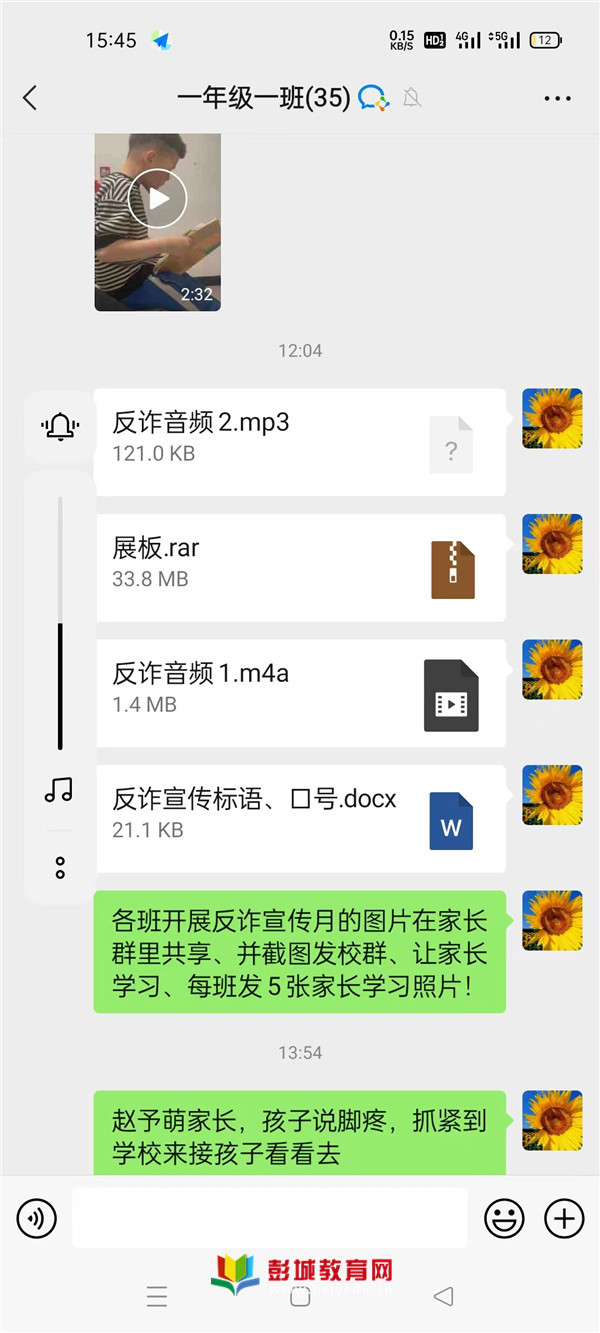The height and width of the screenshot is (1333, 600).
Task: View sender avatar beside 展板.rar
Action: click(x=552, y=544)
